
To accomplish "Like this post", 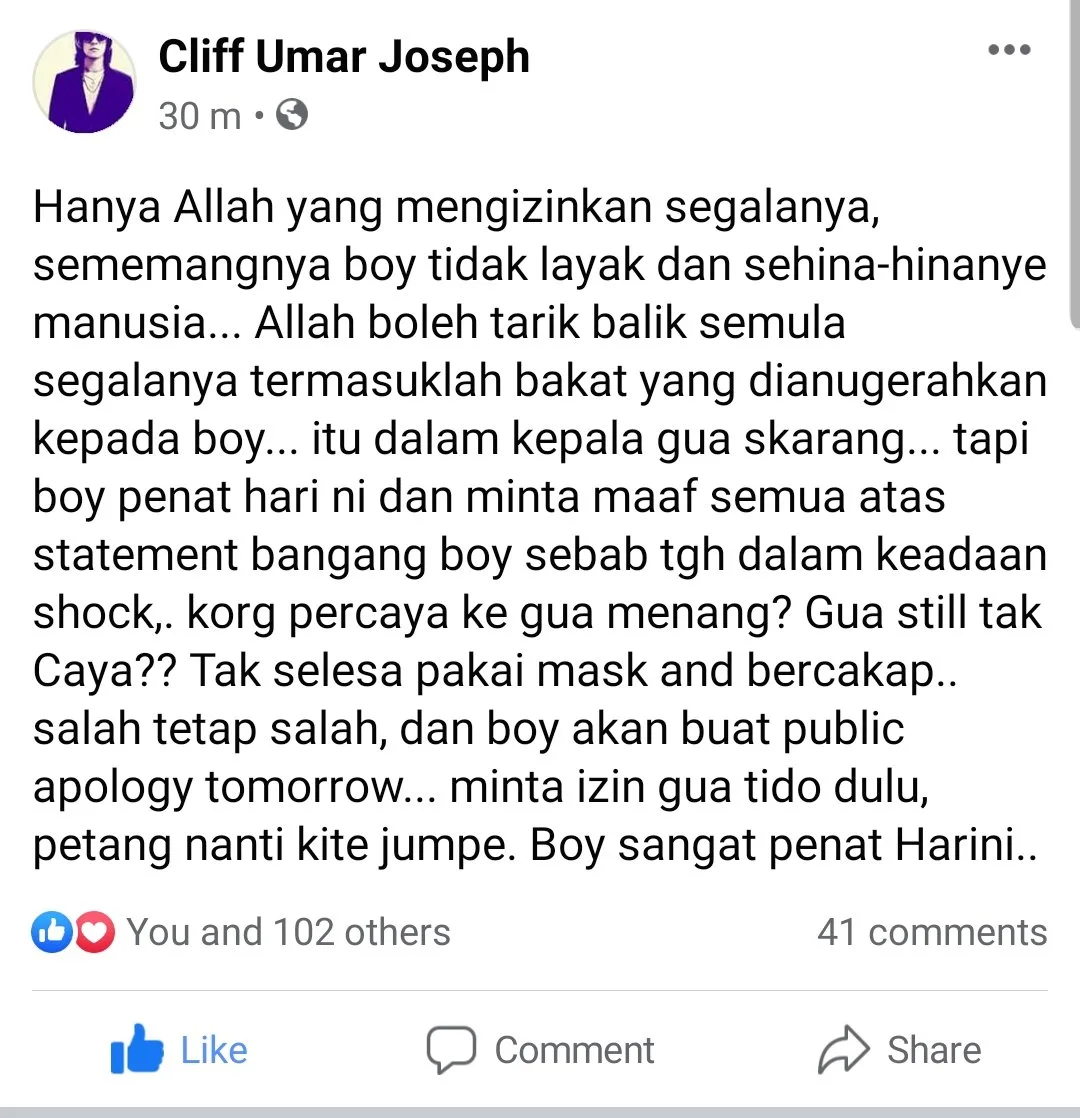I will (x=180, y=1050).
